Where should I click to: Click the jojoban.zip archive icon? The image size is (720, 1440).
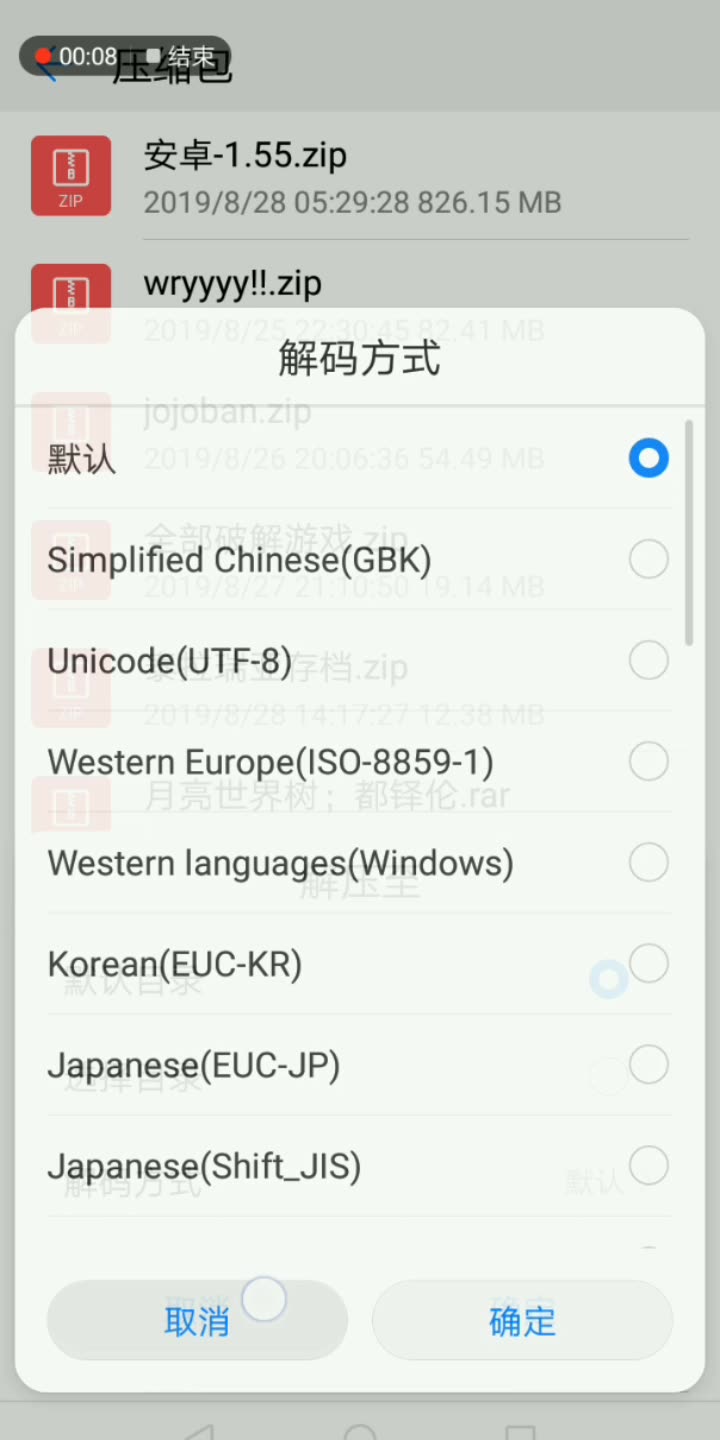click(70, 430)
